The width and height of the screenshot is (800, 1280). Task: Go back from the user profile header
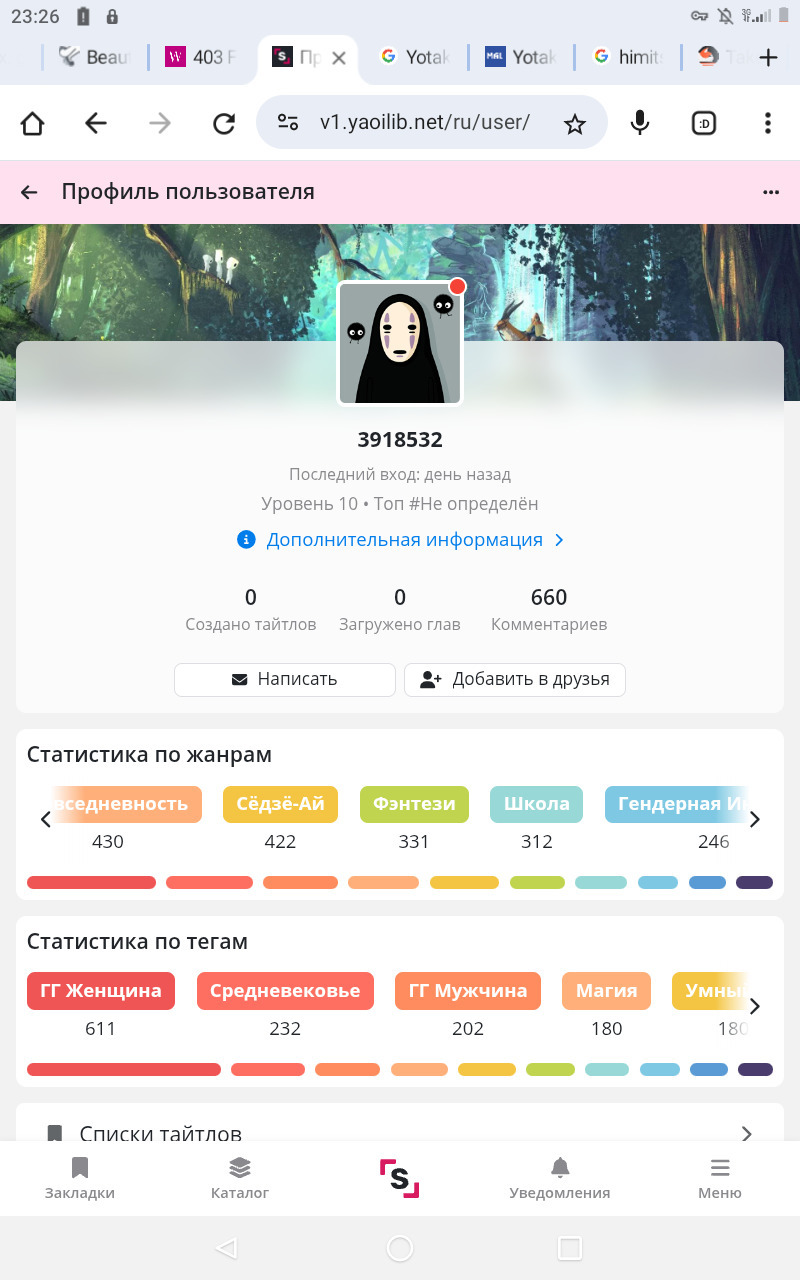point(29,192)
